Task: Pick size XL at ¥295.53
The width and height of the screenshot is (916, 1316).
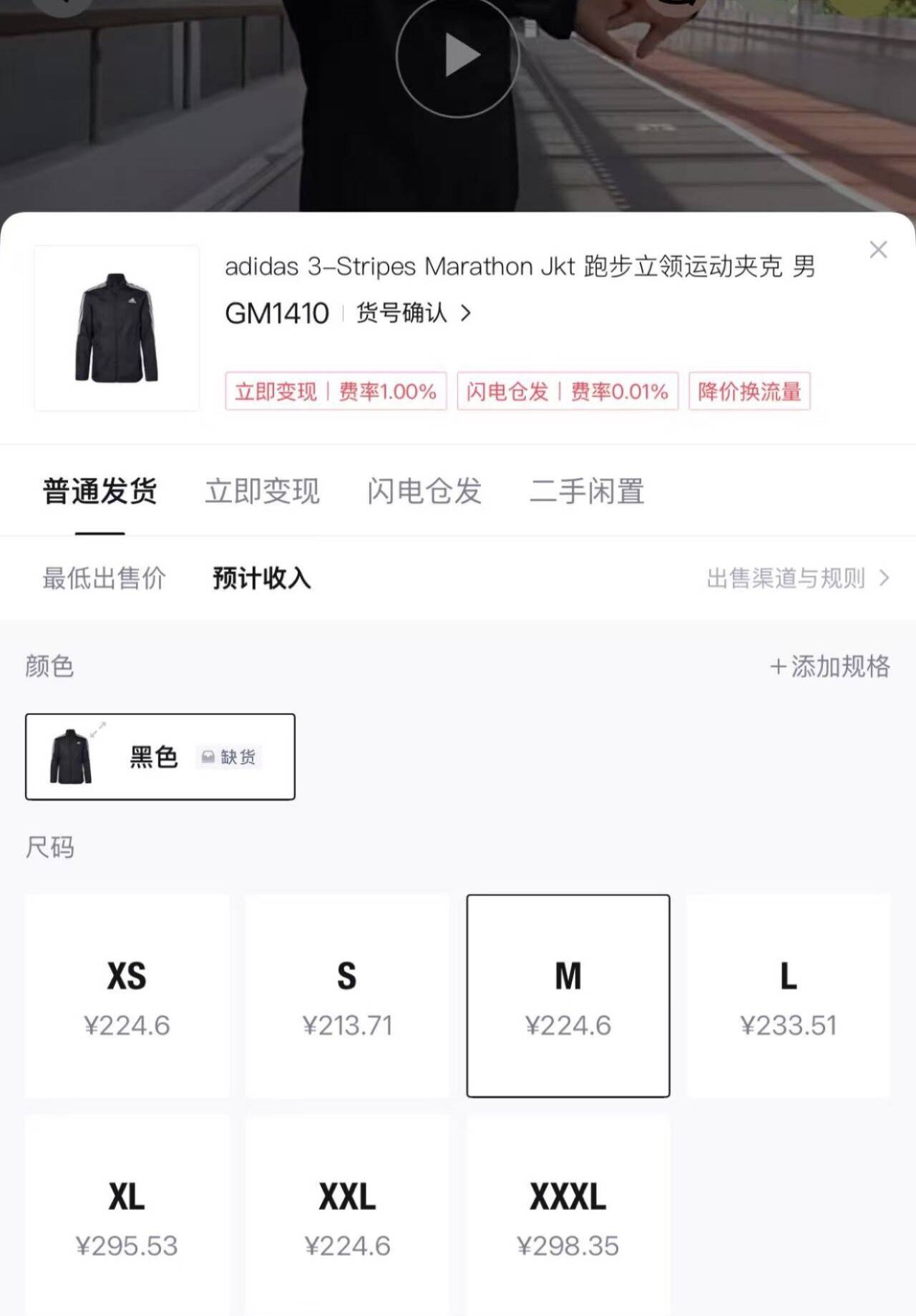Action: 127,1217
